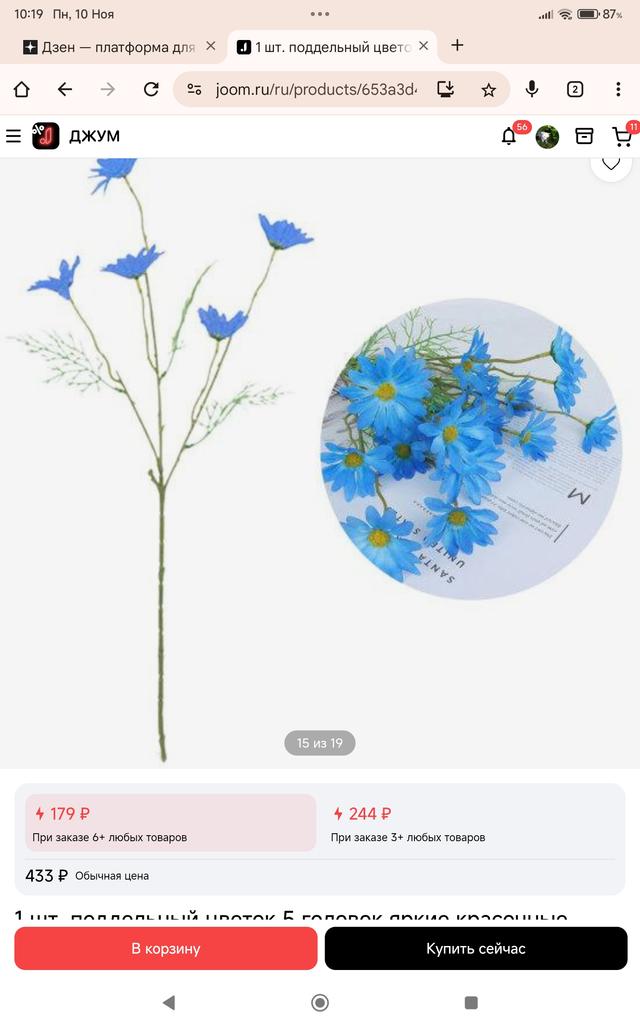640x1024 pixels.
Task: Open the notifications bell
Action: [509, 137]
